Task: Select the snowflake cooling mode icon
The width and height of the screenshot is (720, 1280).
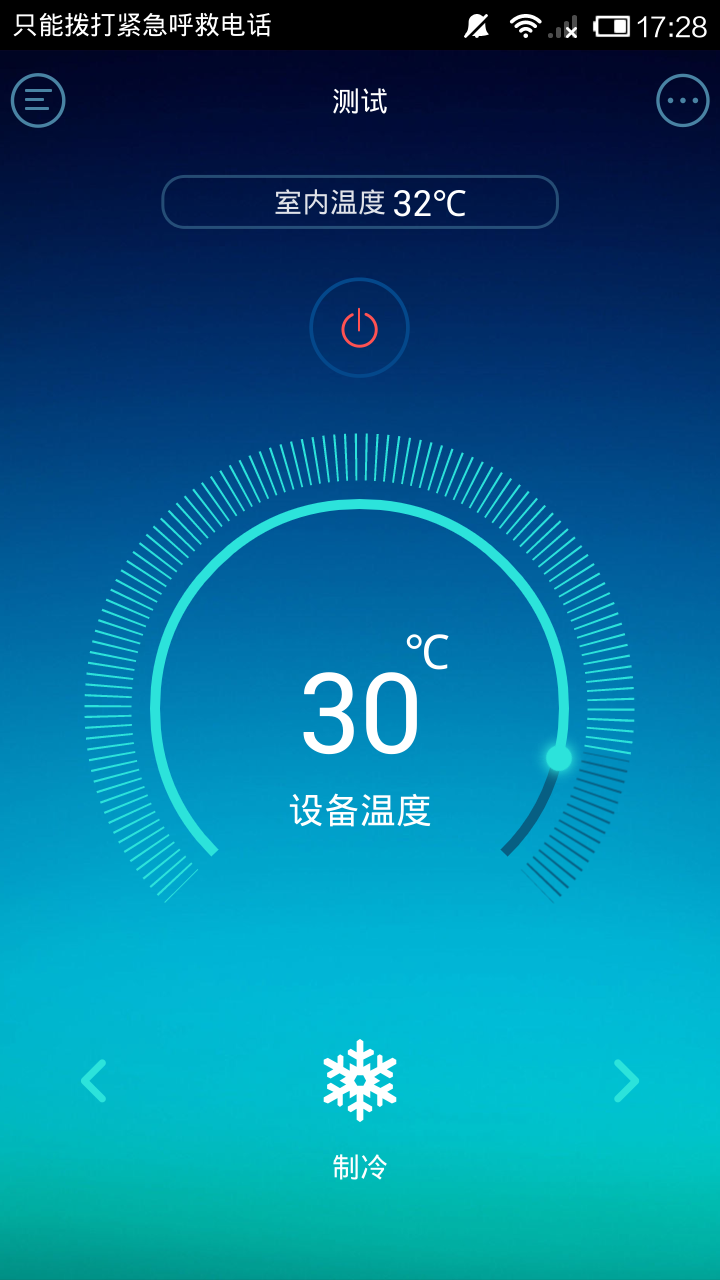Action: (x=359, y=1081)
